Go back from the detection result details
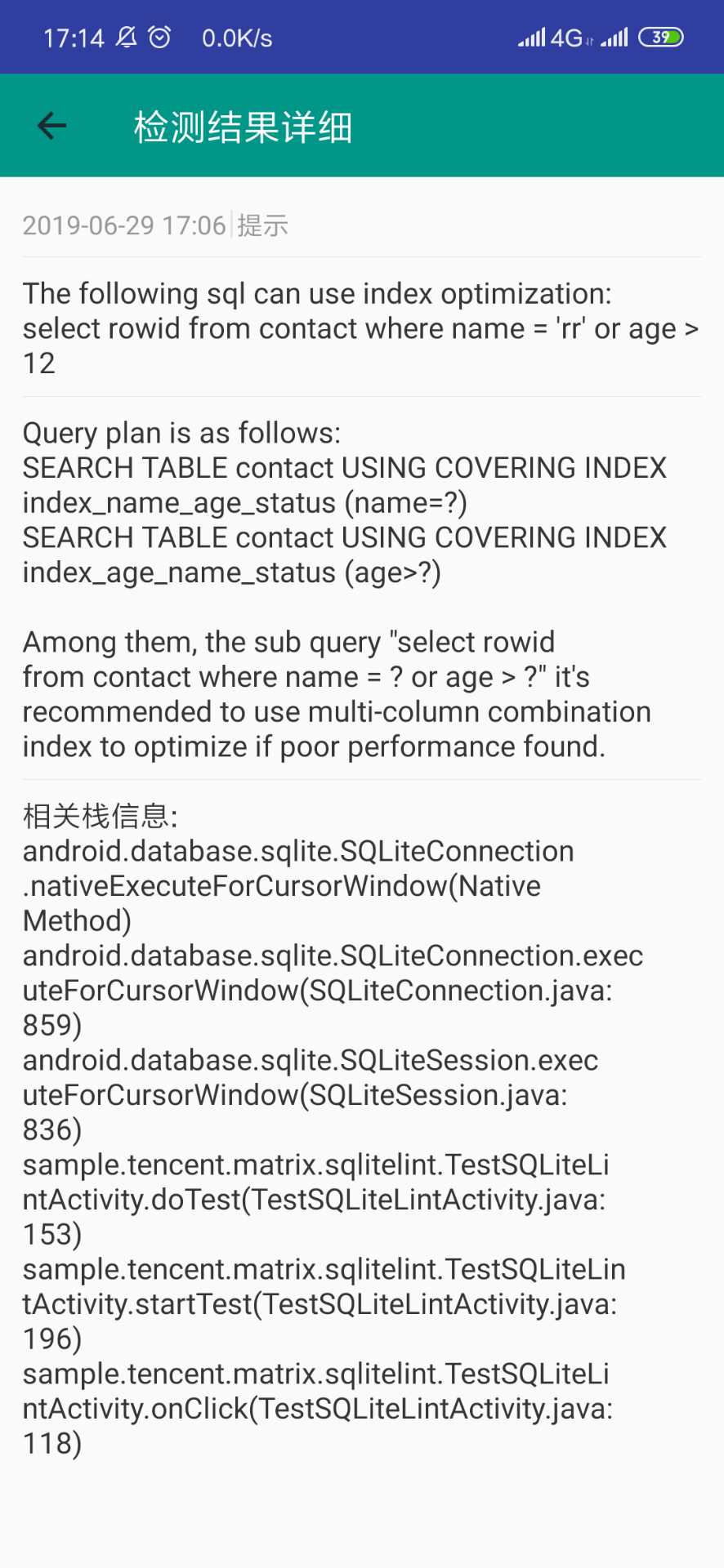Image resolution: width=724 pixels, height=1568 pixels. pos(51,126)
